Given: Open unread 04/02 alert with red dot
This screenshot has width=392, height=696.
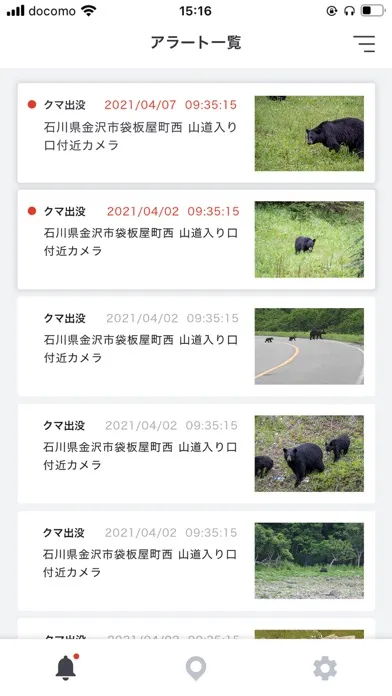Looking at the screenshot, I should point(196,240).
